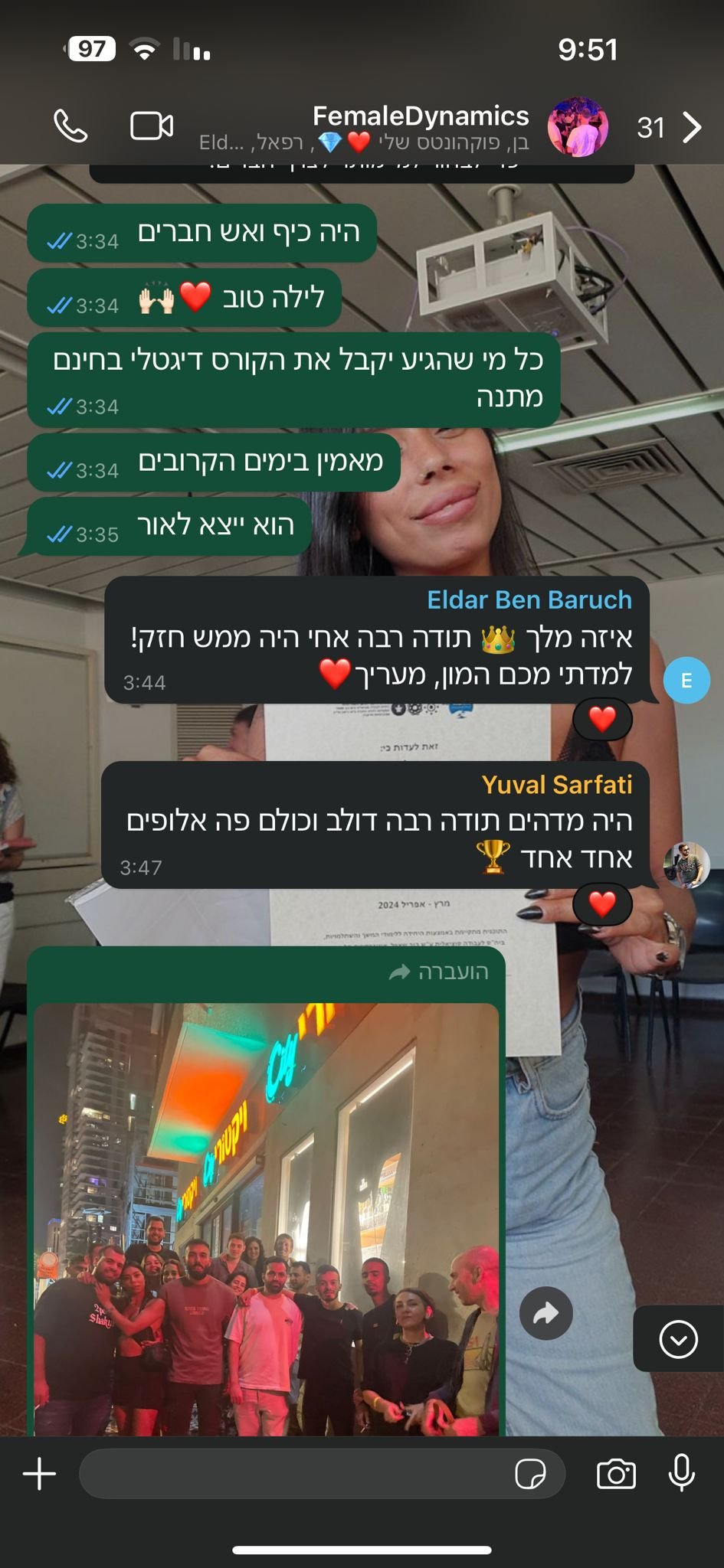Open the forwarded group photo
Screen dimensions: 724x1568
[x=266, y=1217]
